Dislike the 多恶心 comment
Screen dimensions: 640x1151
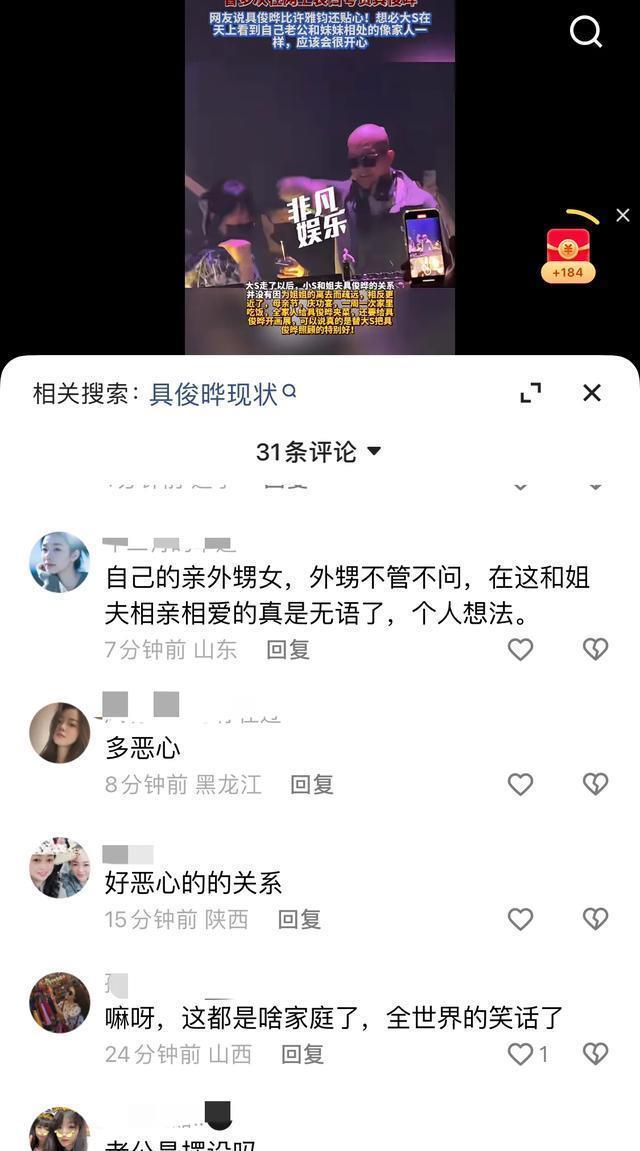595,785
